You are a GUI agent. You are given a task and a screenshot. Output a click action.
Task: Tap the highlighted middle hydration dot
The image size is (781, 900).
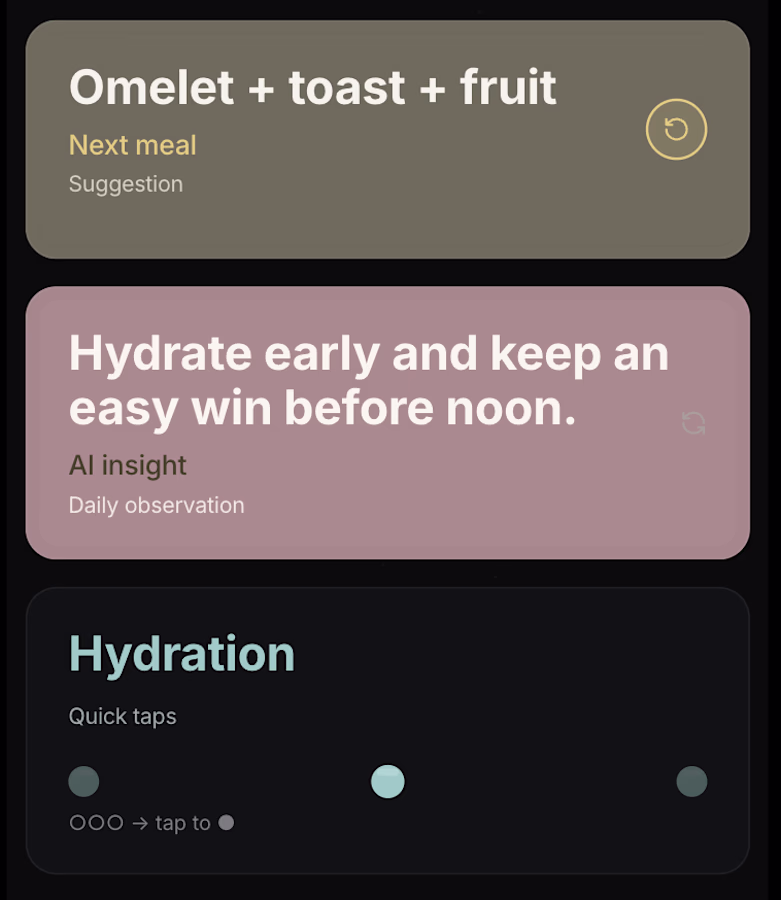[x=388, y=781]
